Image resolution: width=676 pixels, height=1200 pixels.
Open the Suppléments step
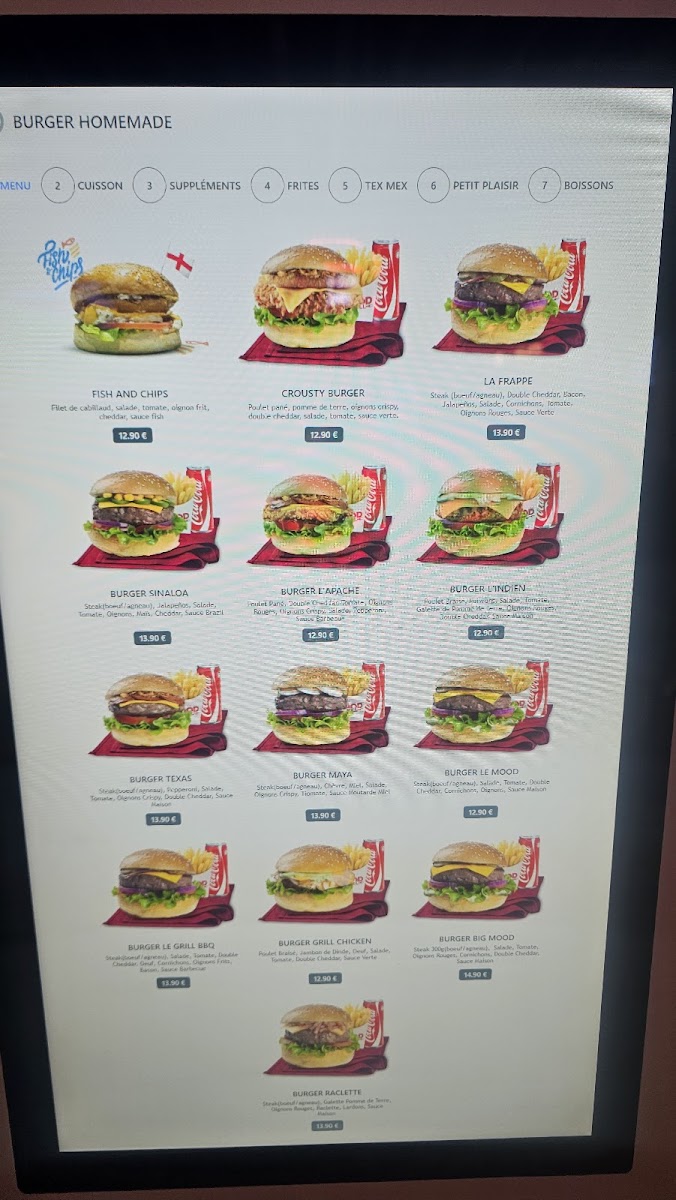(x=187, y=185)
